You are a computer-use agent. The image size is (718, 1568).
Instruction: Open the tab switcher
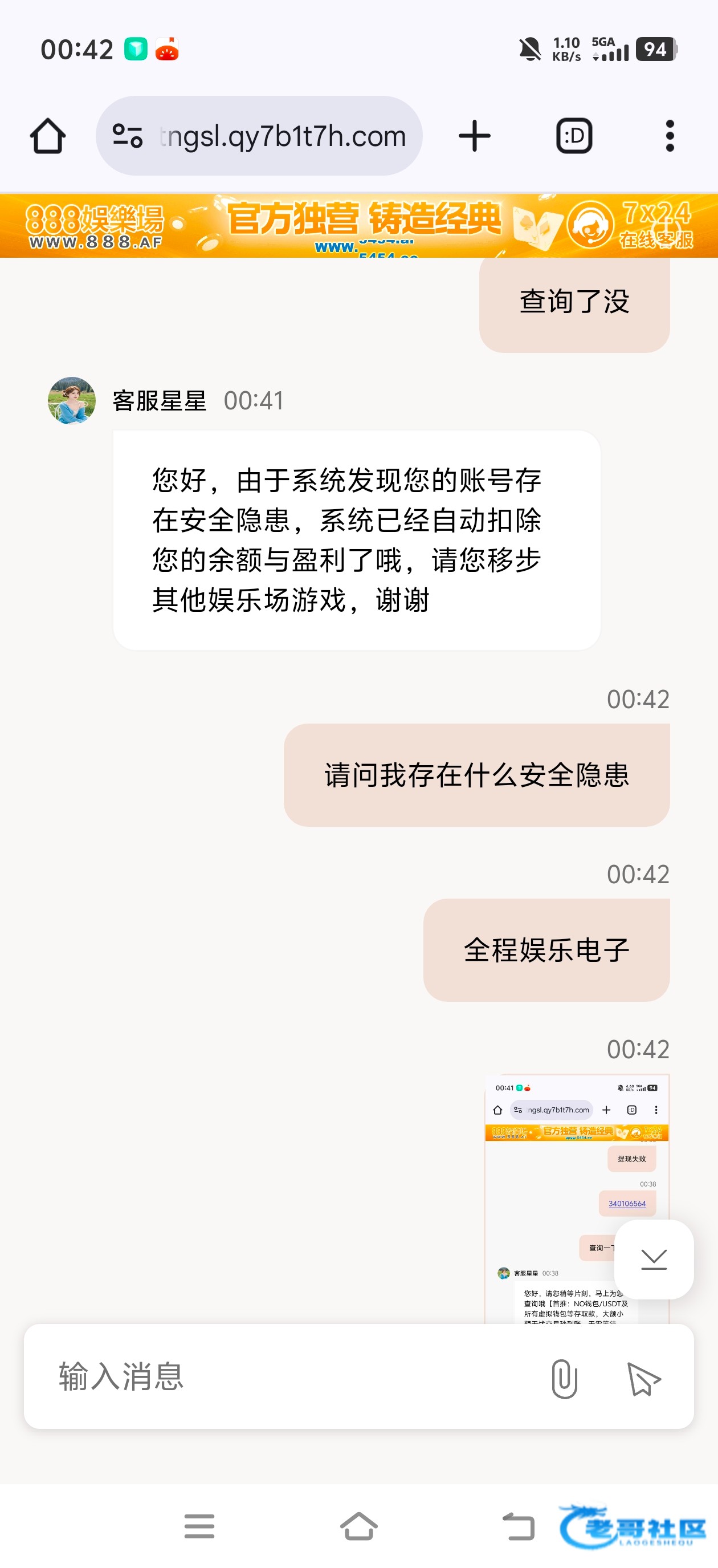574,136
